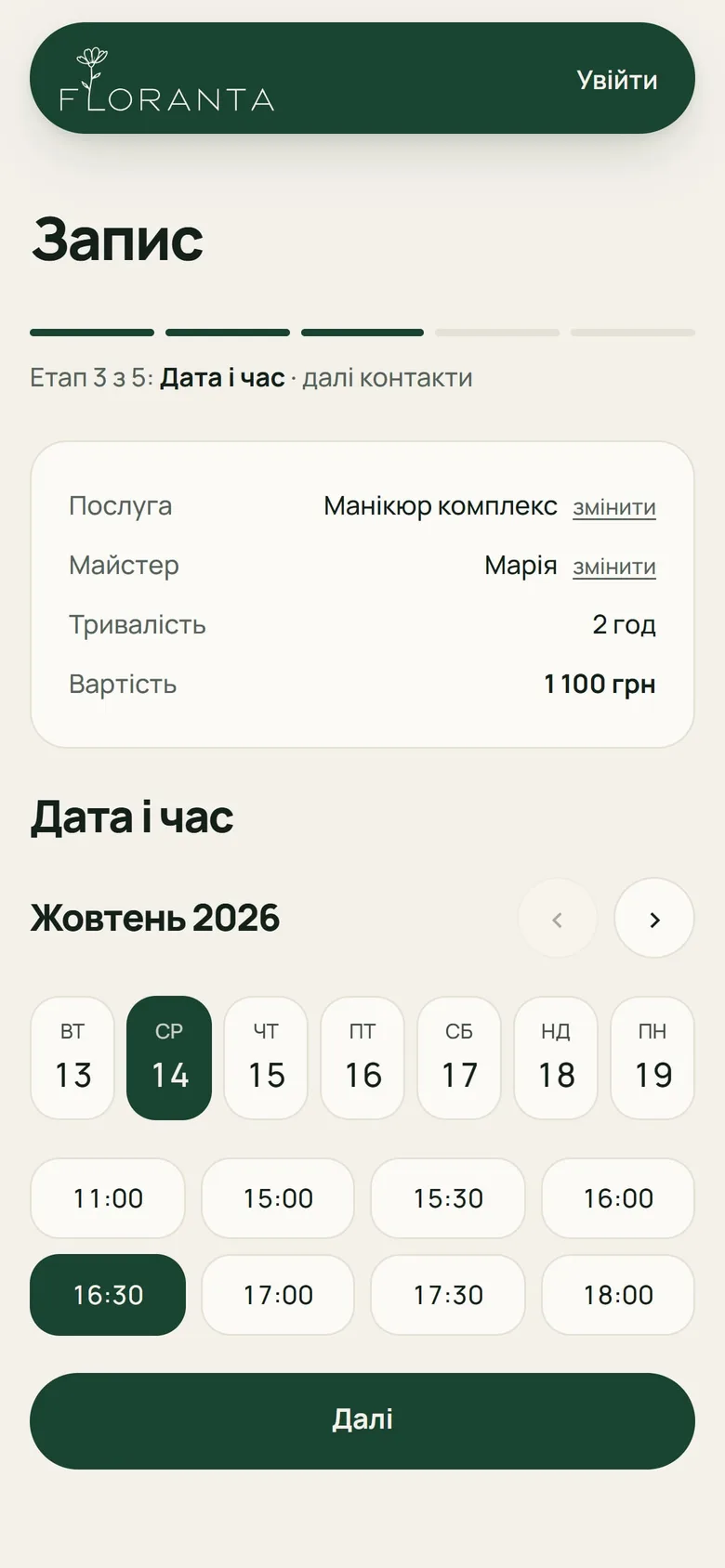Viewport: 725px width, 1568px height.
Task: Change the master Марія
Action: 613,567
